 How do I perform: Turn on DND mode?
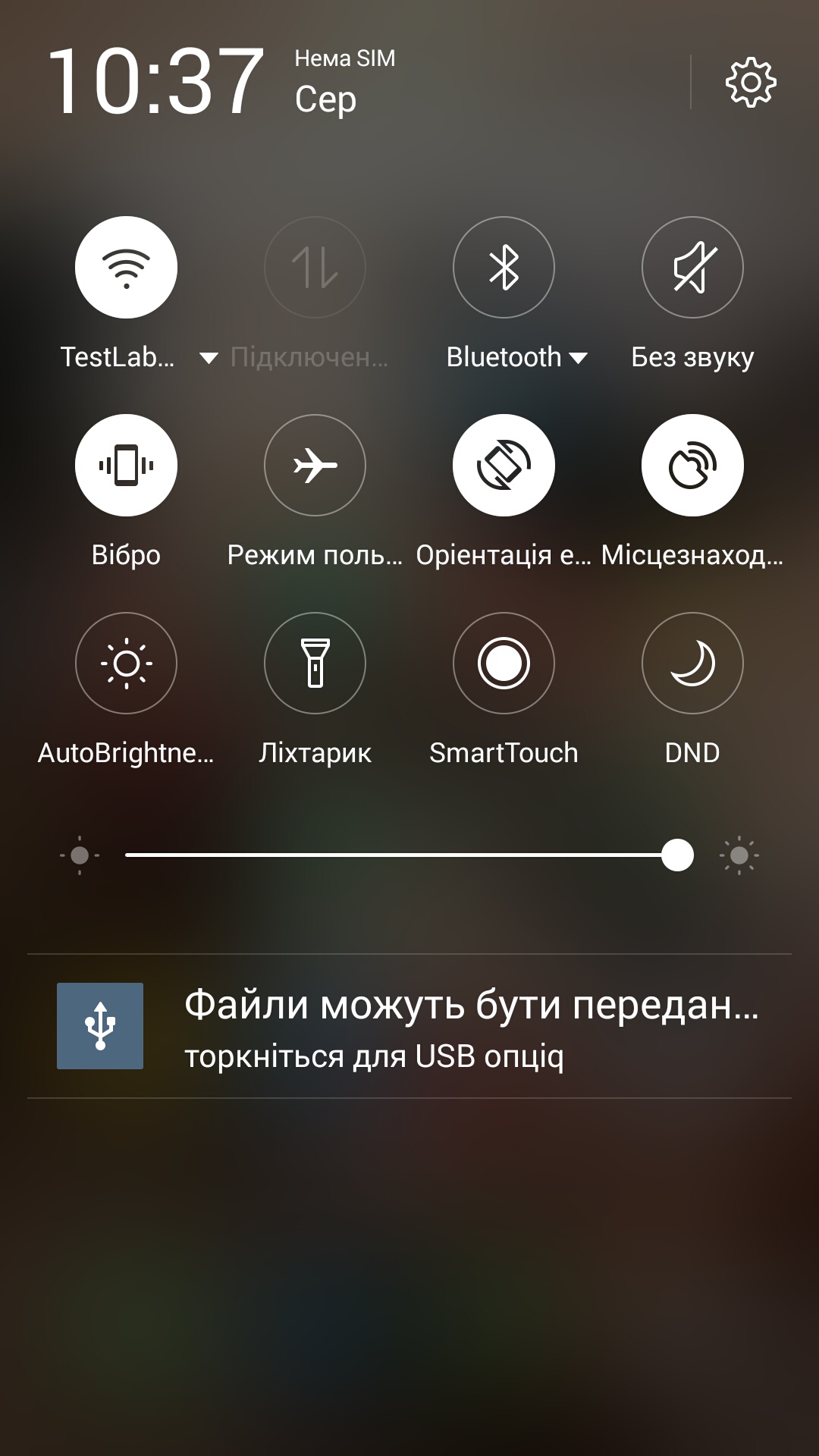coord(692,663)
